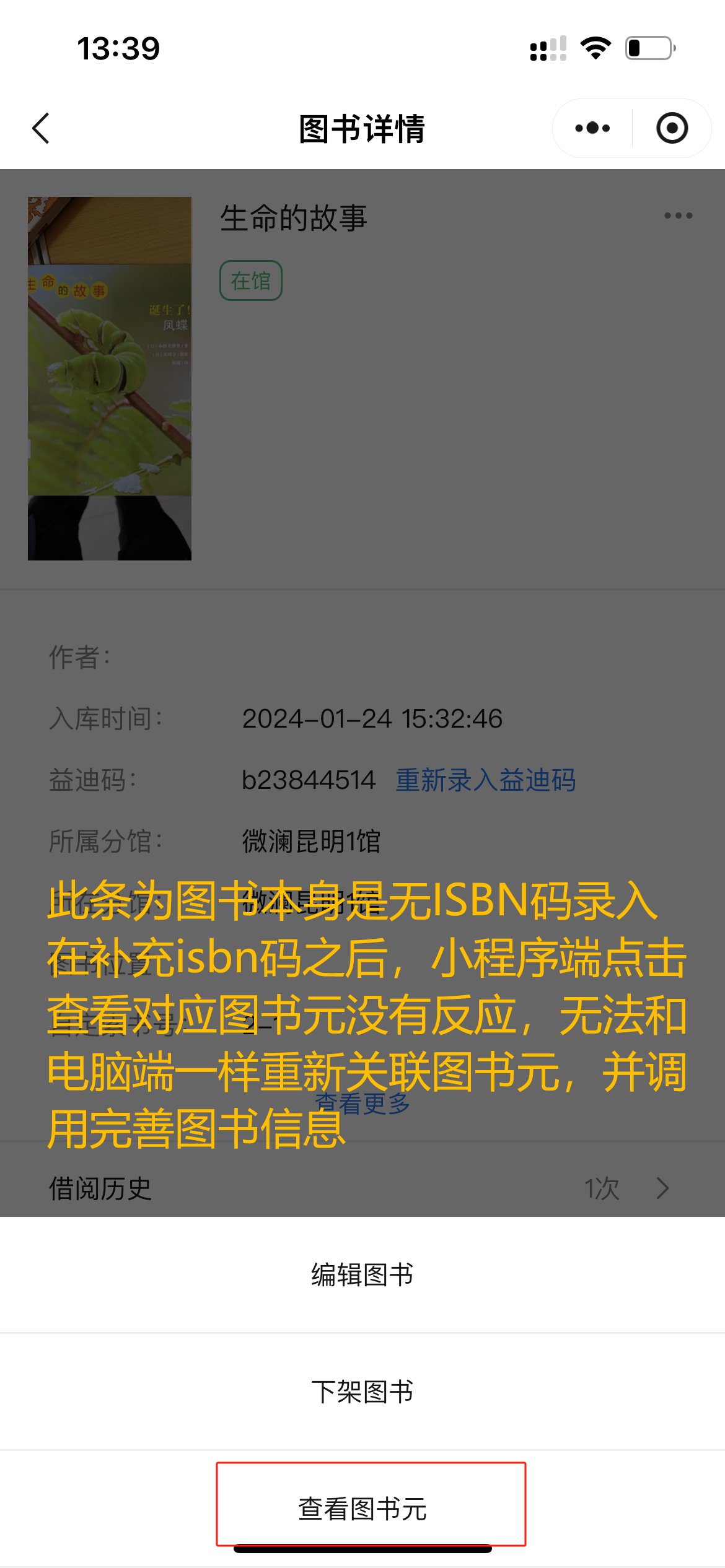Image resolution: width=725 pixels, height=1568 pixels.
Task: Tap 查看图书元 in the action sheet
Action: click(362, 1509)
